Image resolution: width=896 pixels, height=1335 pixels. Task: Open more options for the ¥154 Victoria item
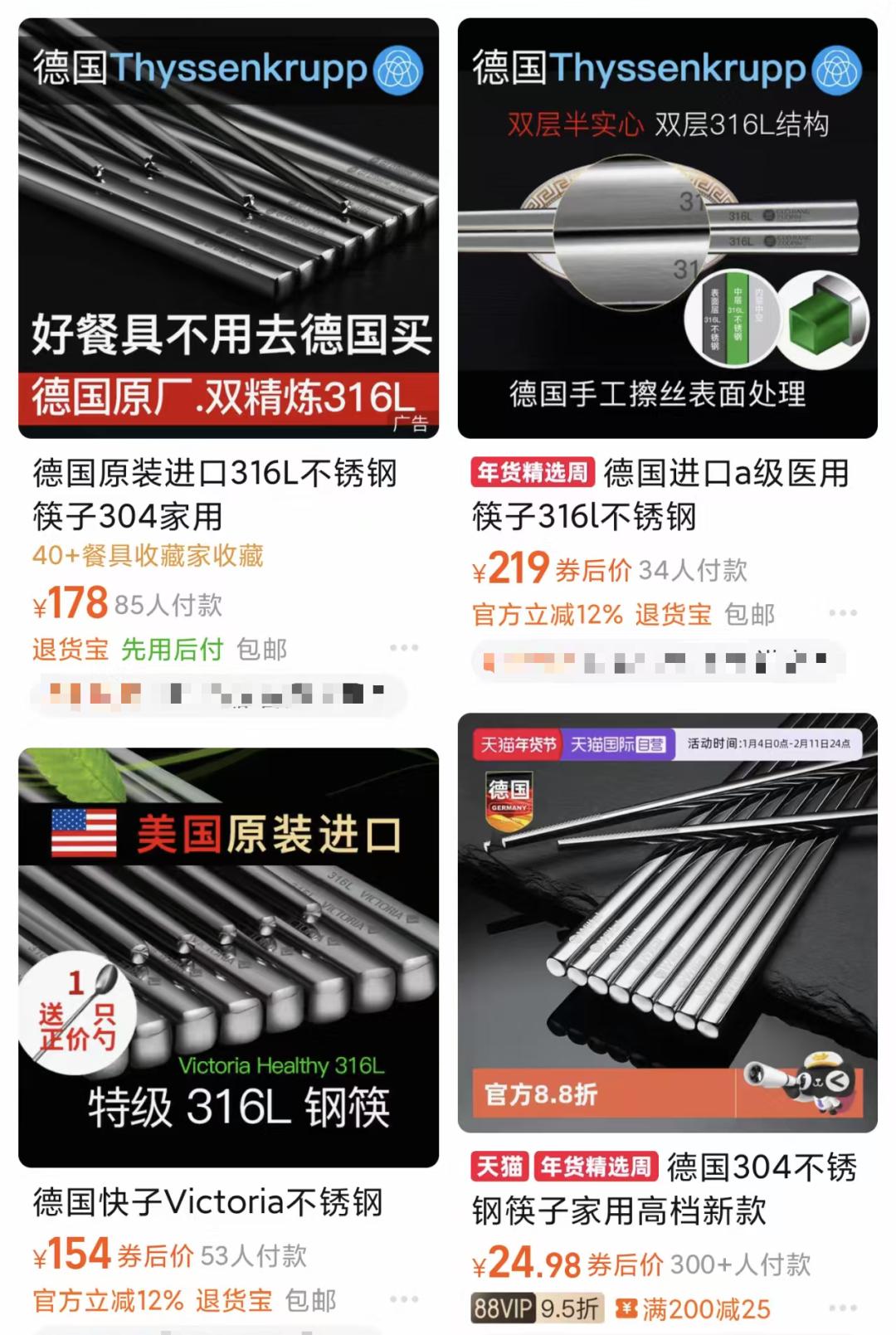tap(404, 1299)
